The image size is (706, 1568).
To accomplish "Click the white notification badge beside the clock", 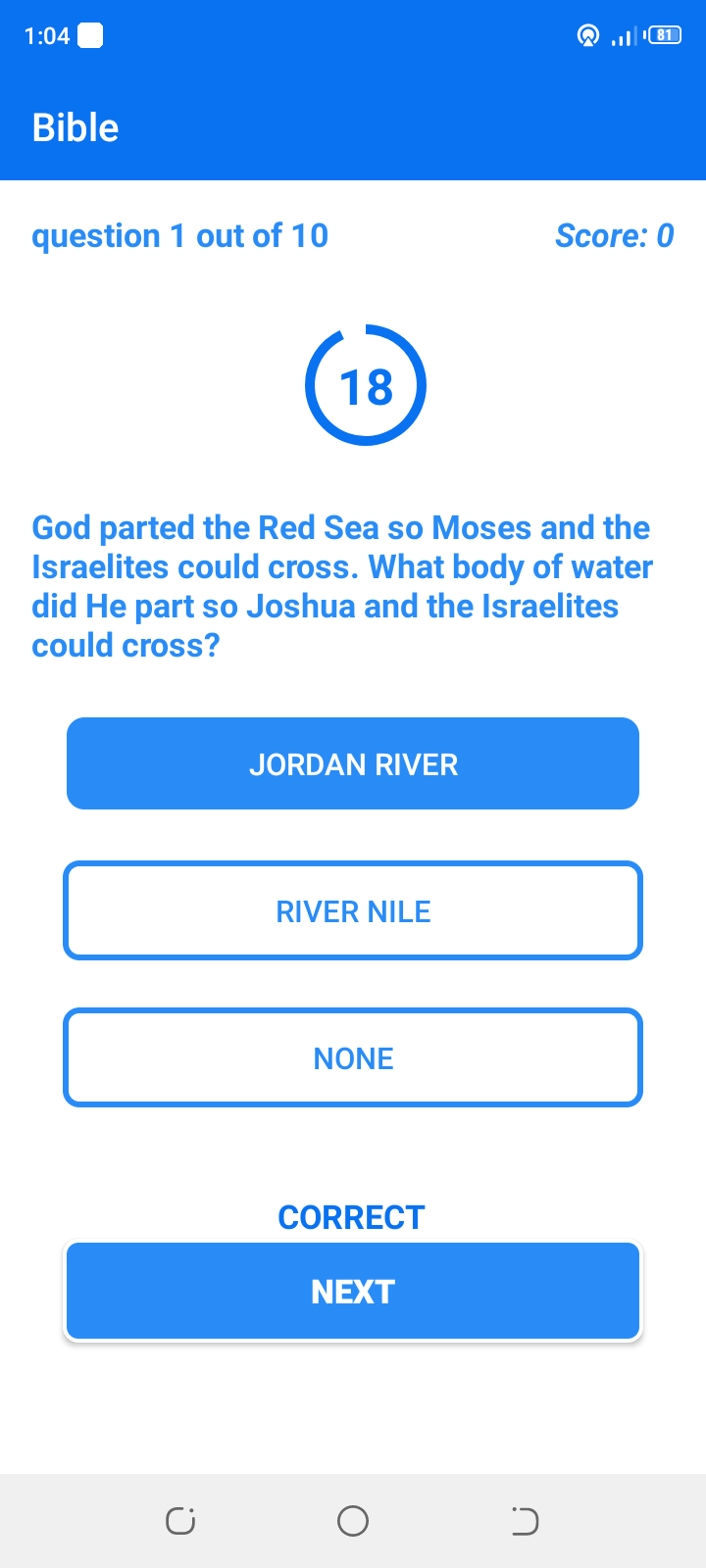I will click(90, 34).
